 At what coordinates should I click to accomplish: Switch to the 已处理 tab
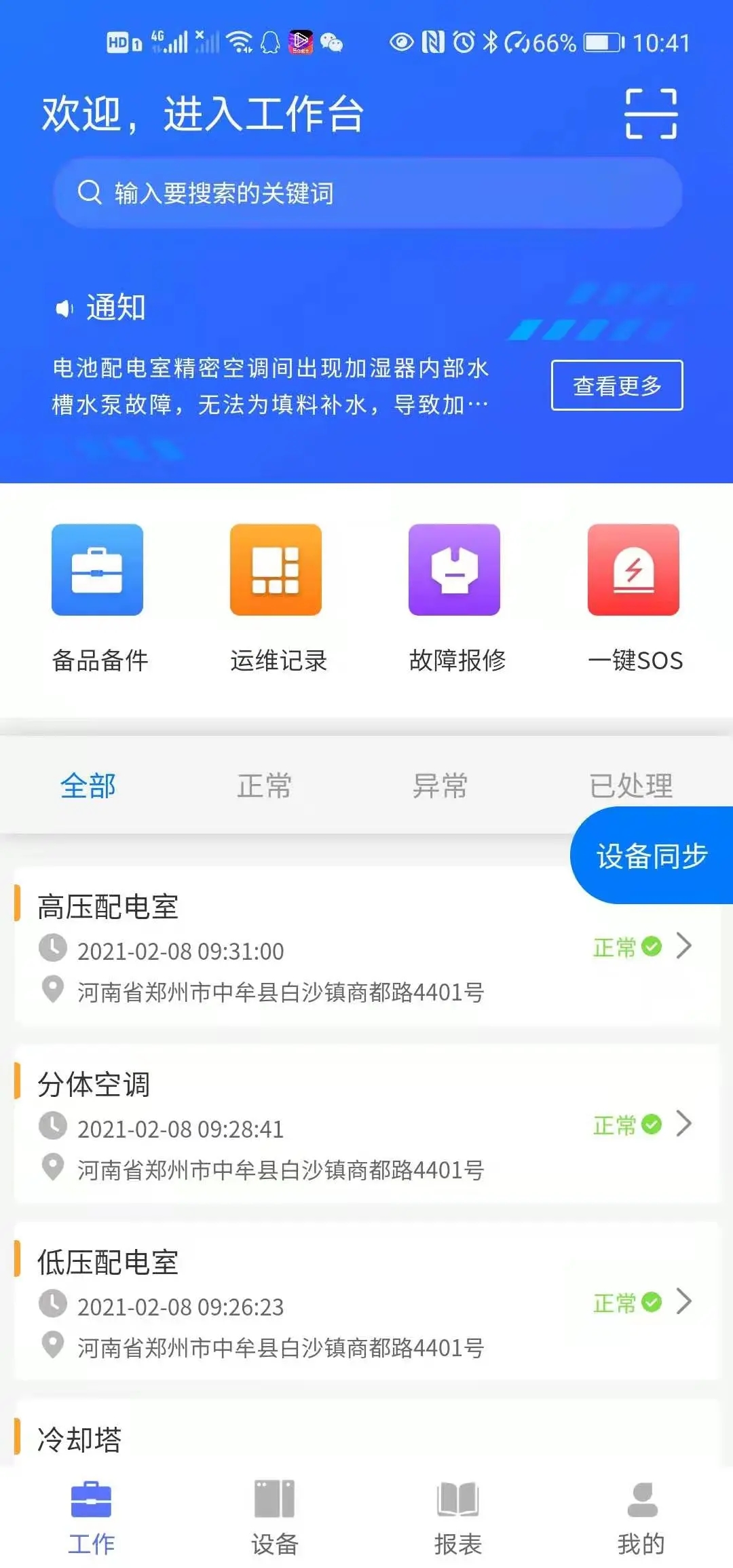tap(631, 785)
